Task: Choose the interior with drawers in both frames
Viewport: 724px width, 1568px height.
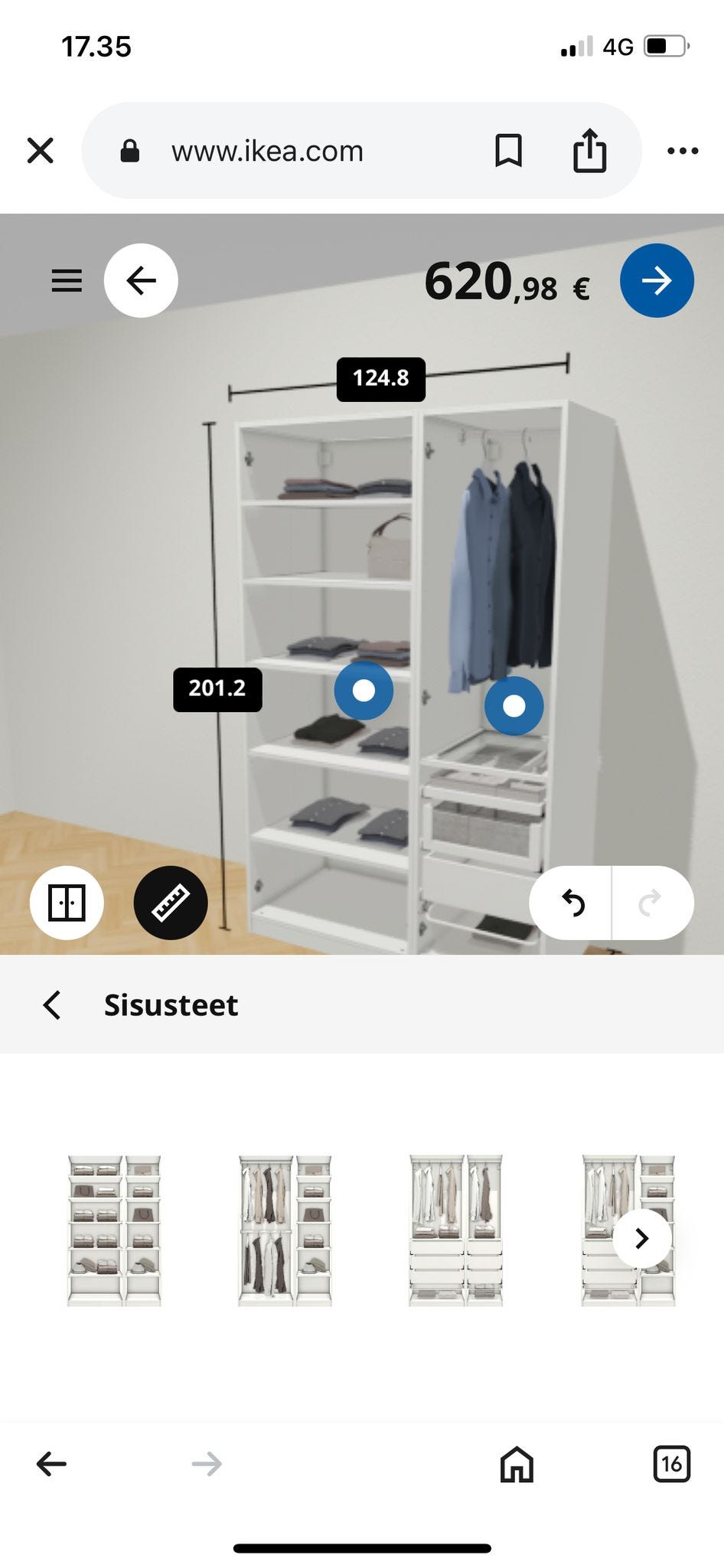Action: click(x=456, y=1230)
